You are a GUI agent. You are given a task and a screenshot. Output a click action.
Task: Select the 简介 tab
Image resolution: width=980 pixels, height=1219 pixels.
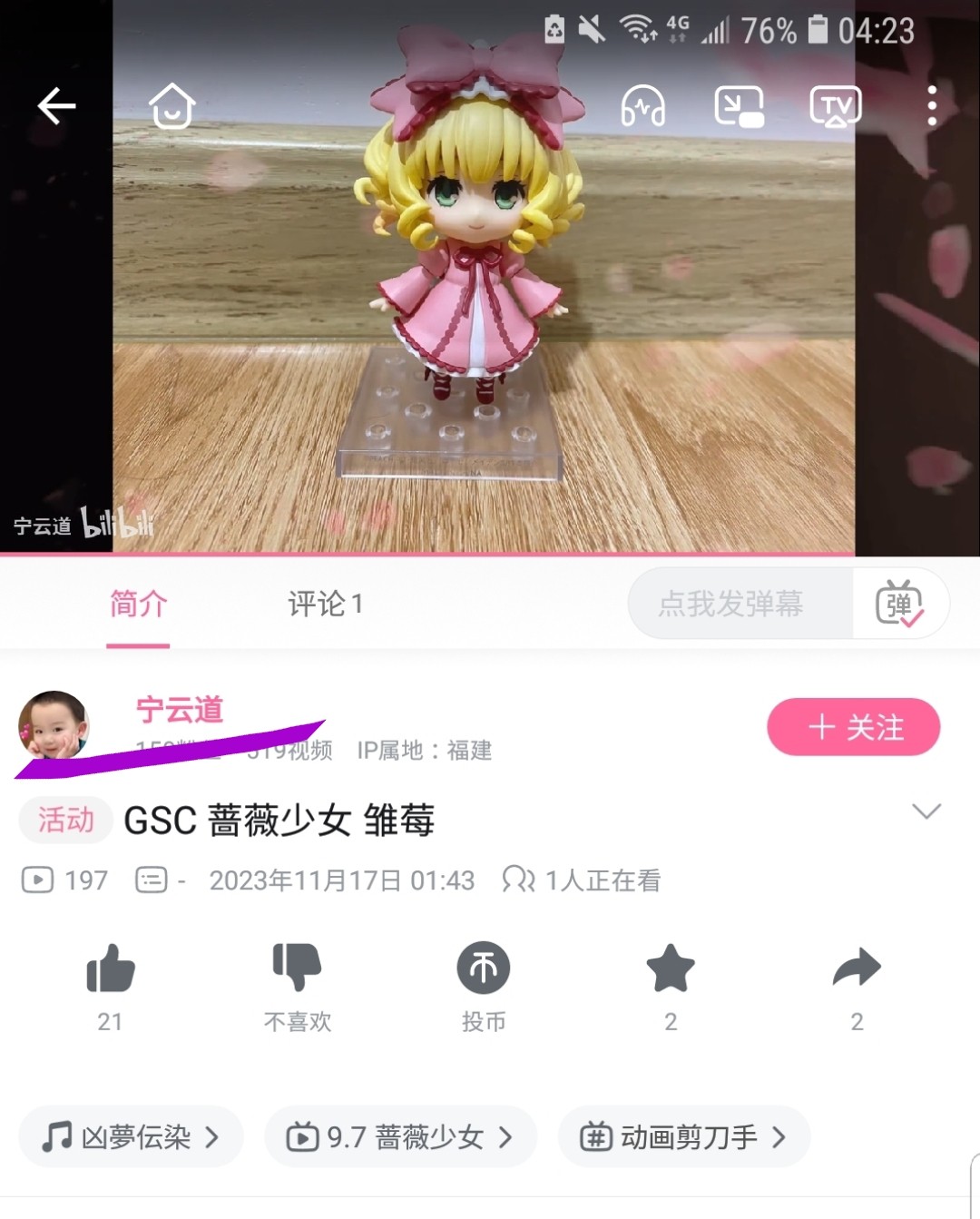click(138, 604)
